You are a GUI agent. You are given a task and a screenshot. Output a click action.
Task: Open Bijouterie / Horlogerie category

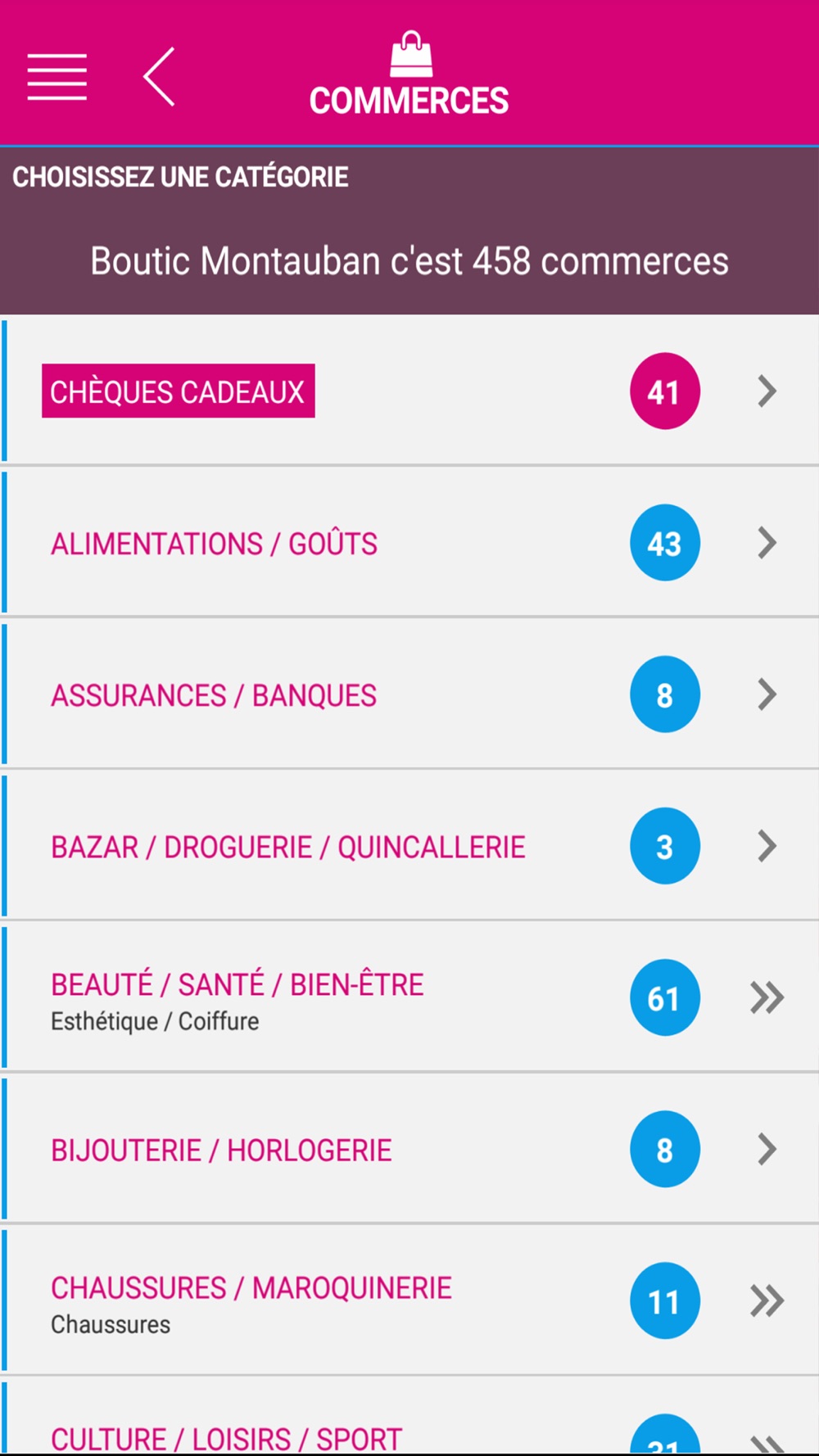point(221,1150)
